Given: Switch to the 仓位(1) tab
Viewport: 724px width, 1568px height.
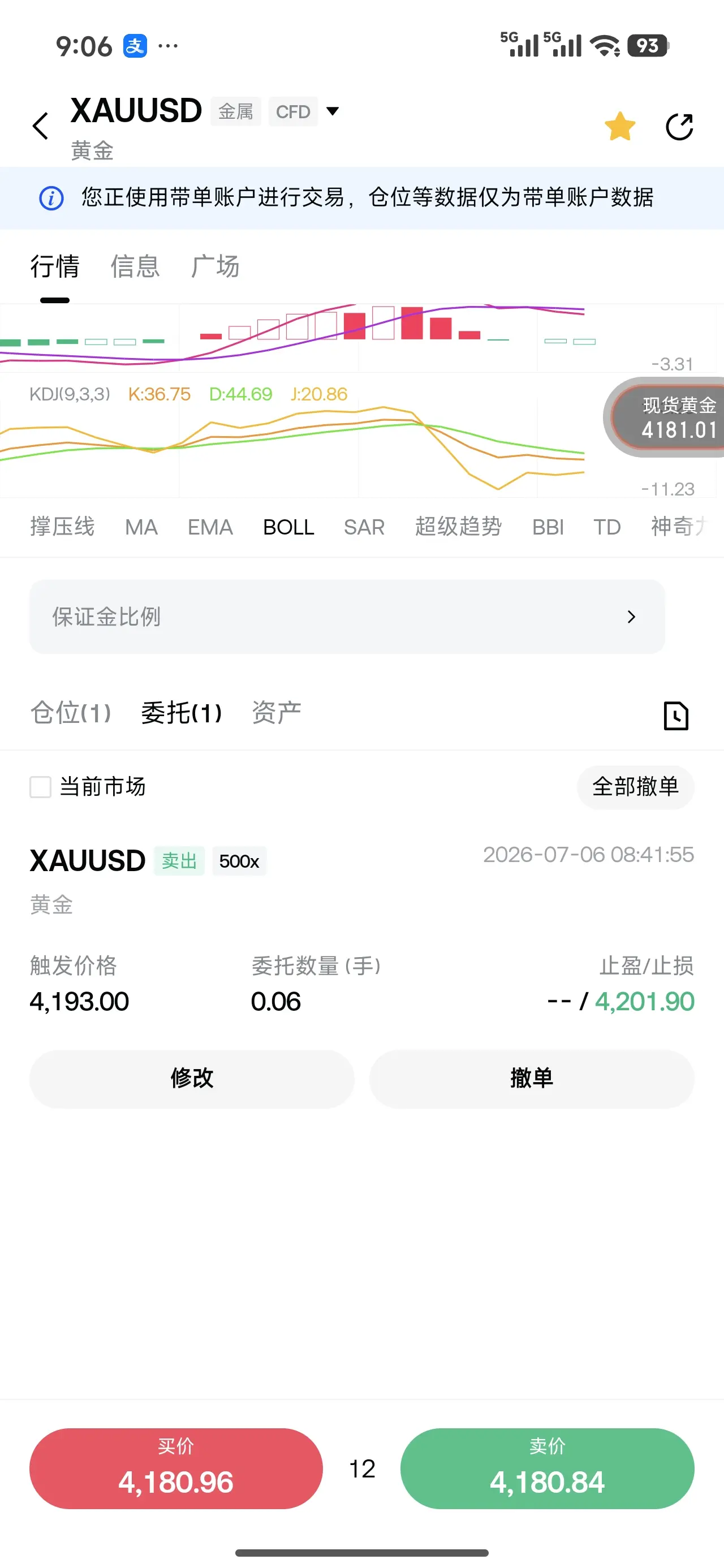Looking at the screenshot, I should point(71,713).
